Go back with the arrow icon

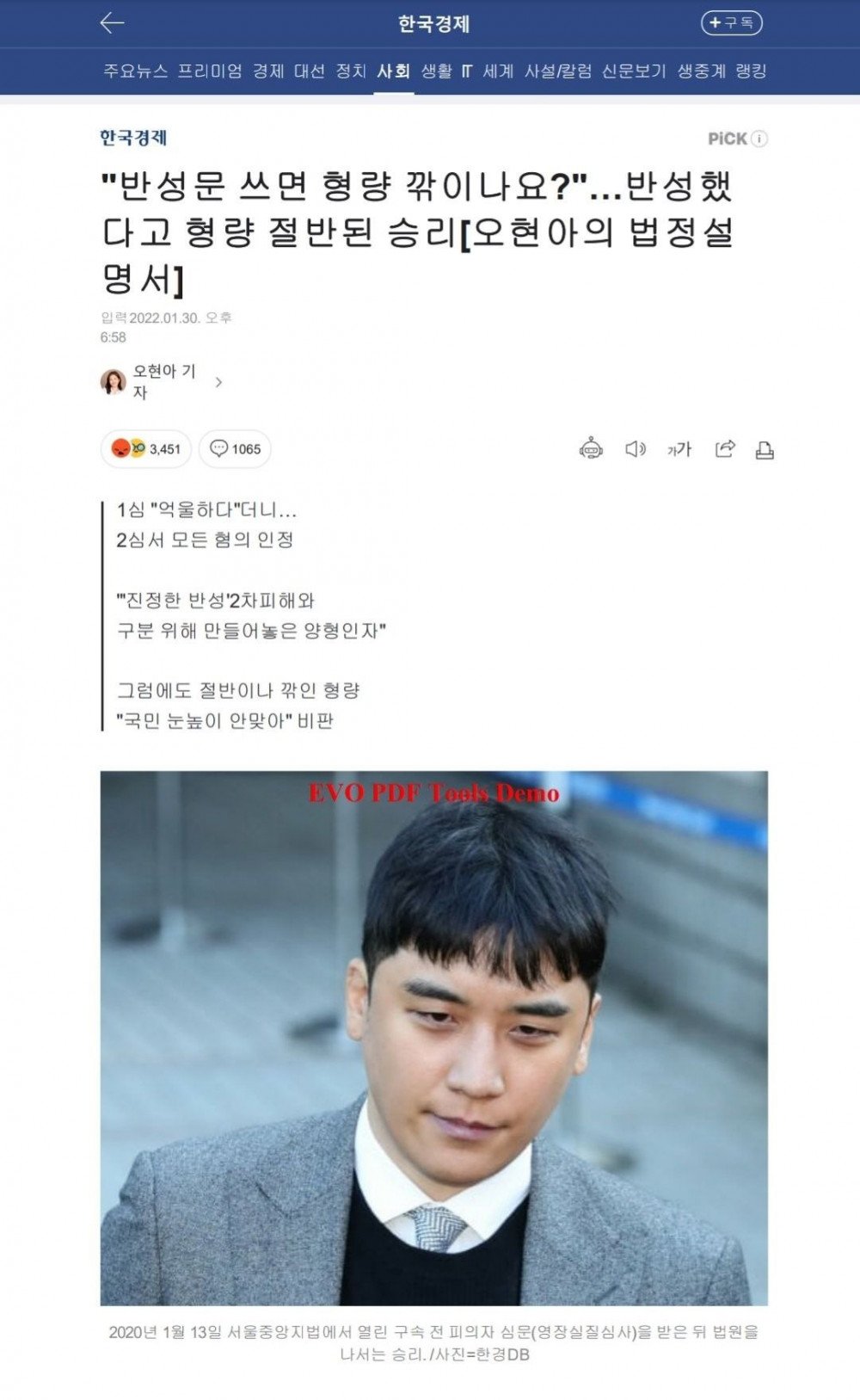[x=113, y=23]
